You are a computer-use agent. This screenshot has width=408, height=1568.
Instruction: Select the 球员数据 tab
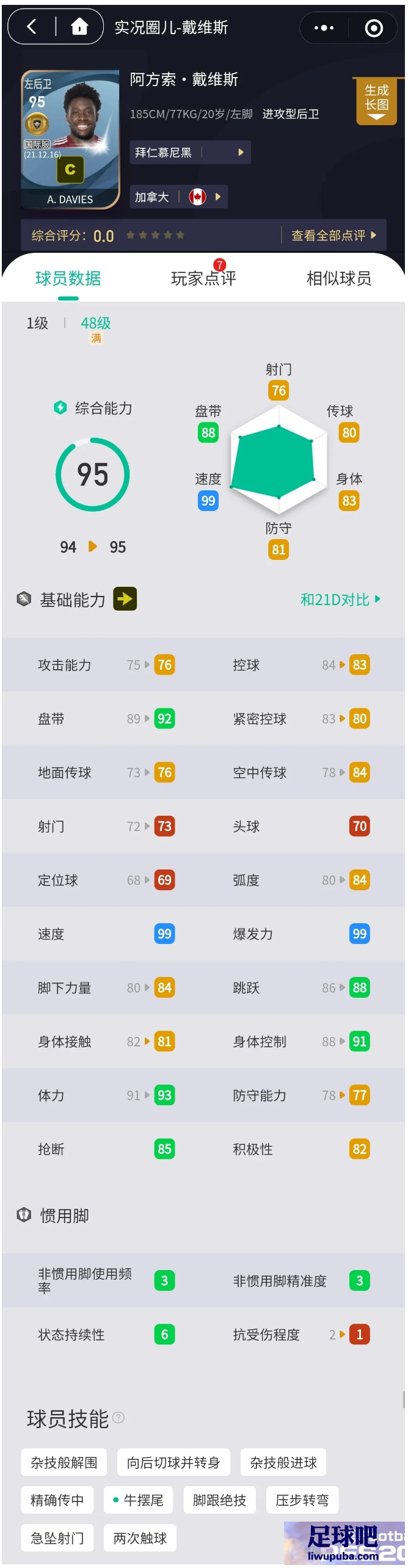(68, 279)
